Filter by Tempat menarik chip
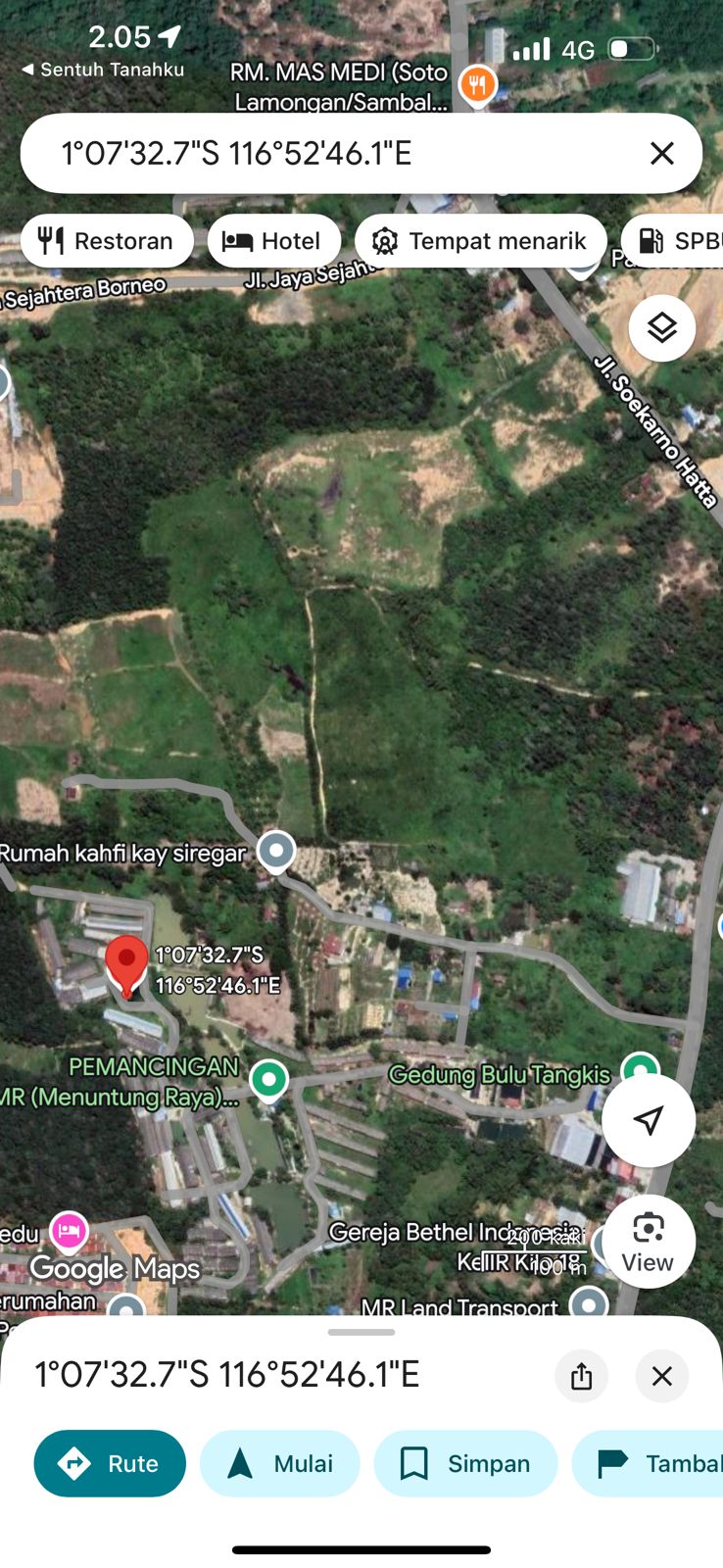The image size is (723, 1568). point(480,241)
